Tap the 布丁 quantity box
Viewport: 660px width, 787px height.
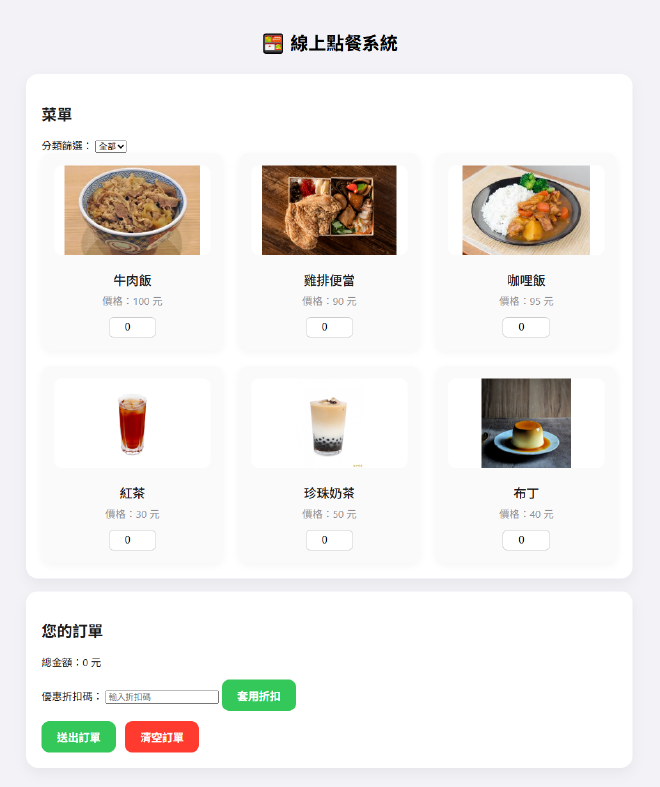pyautogui.click(x=525, y=540)
